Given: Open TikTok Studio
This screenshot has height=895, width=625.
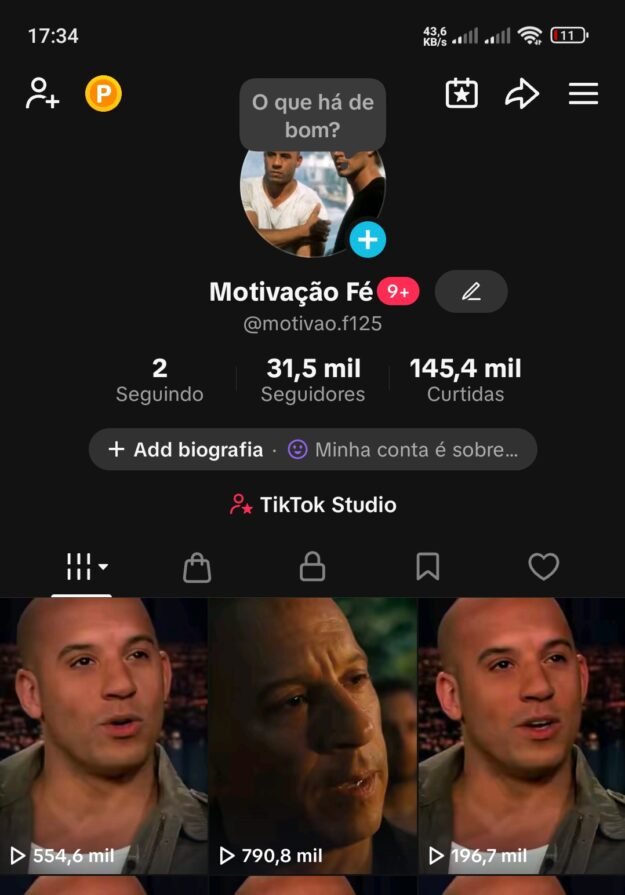Looking at the screenshot, I should click(313, 505).
